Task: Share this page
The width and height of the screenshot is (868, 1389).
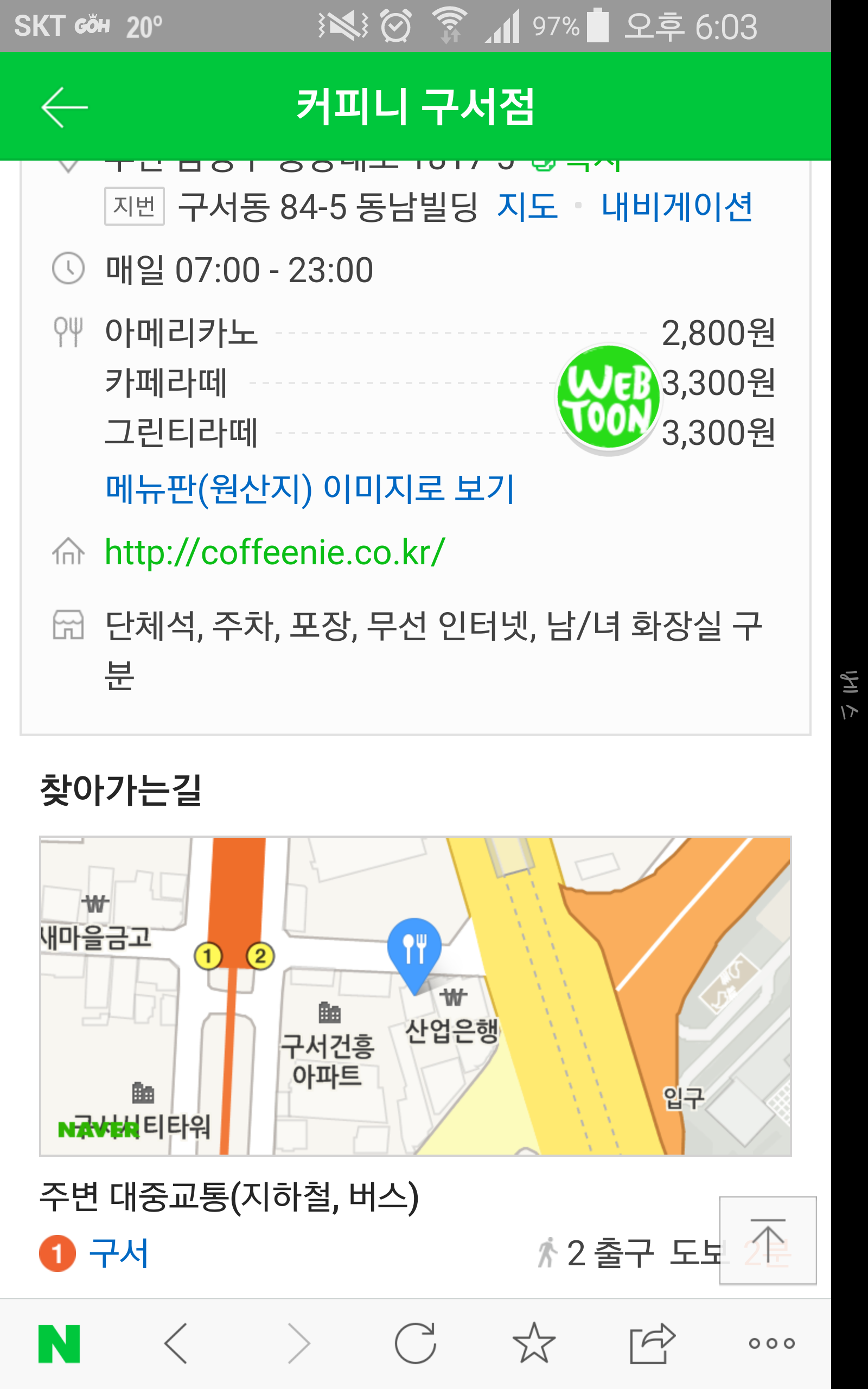Action: [652, 1343]
